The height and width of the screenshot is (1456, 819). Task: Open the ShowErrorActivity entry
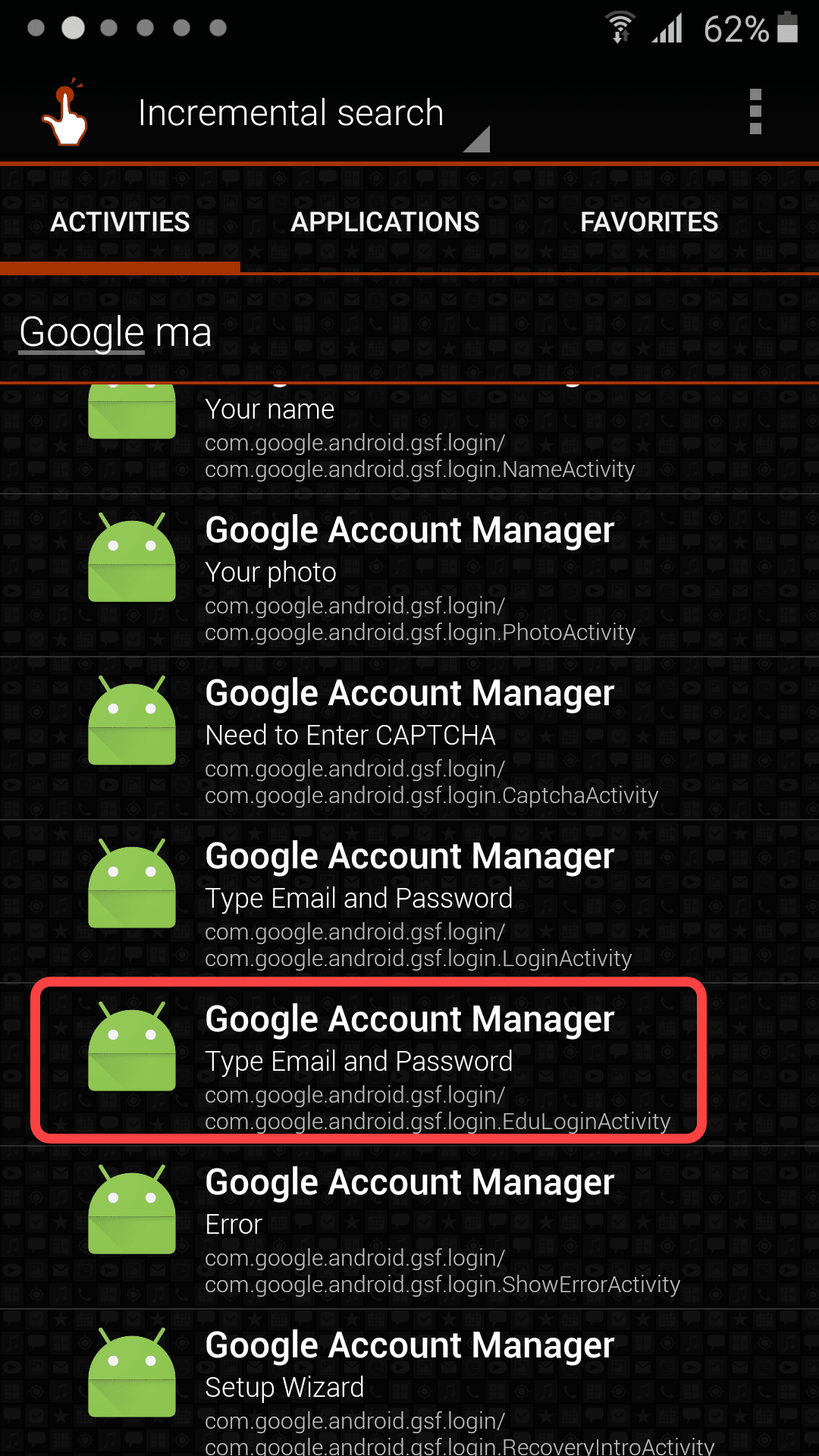click(x=409, y=1228)
